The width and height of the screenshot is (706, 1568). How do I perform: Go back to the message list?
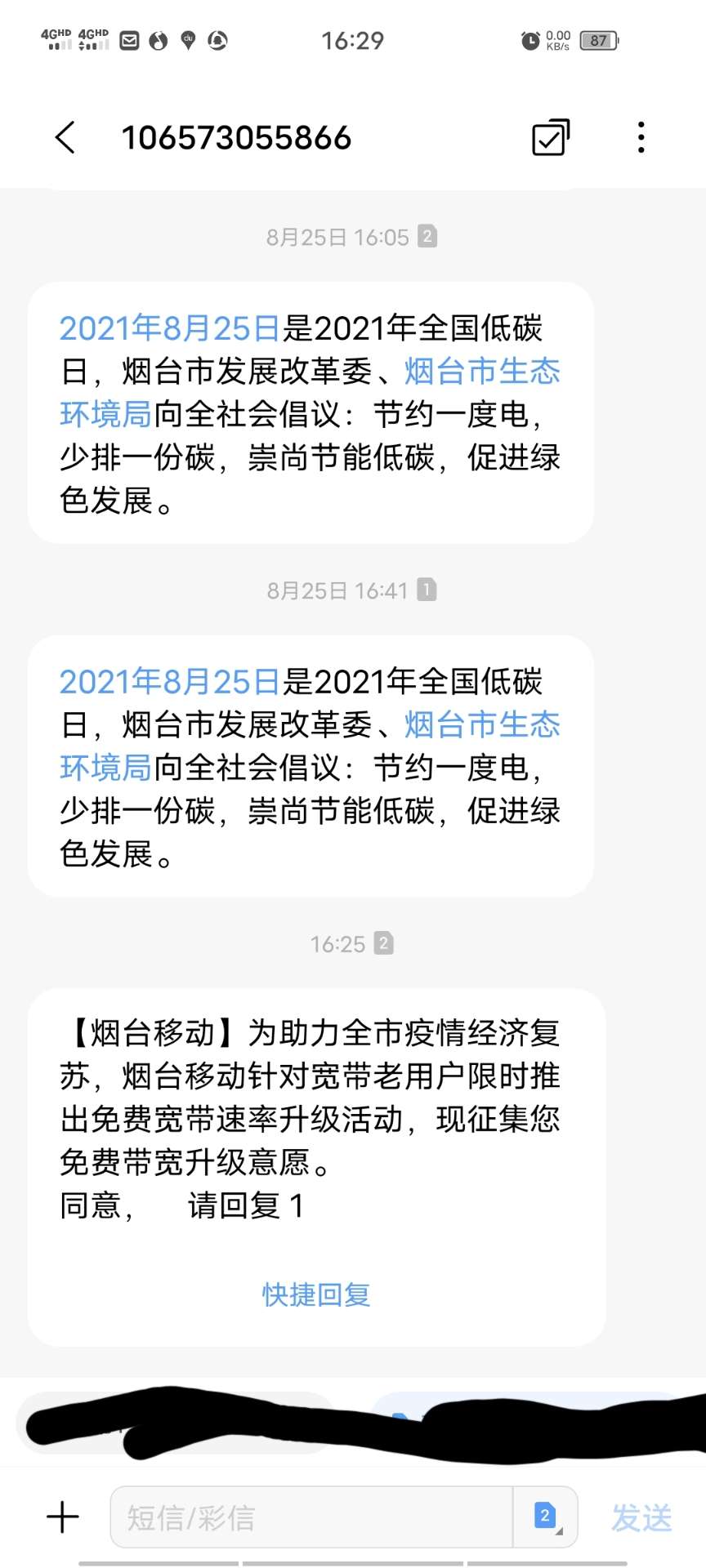[65, 137]
